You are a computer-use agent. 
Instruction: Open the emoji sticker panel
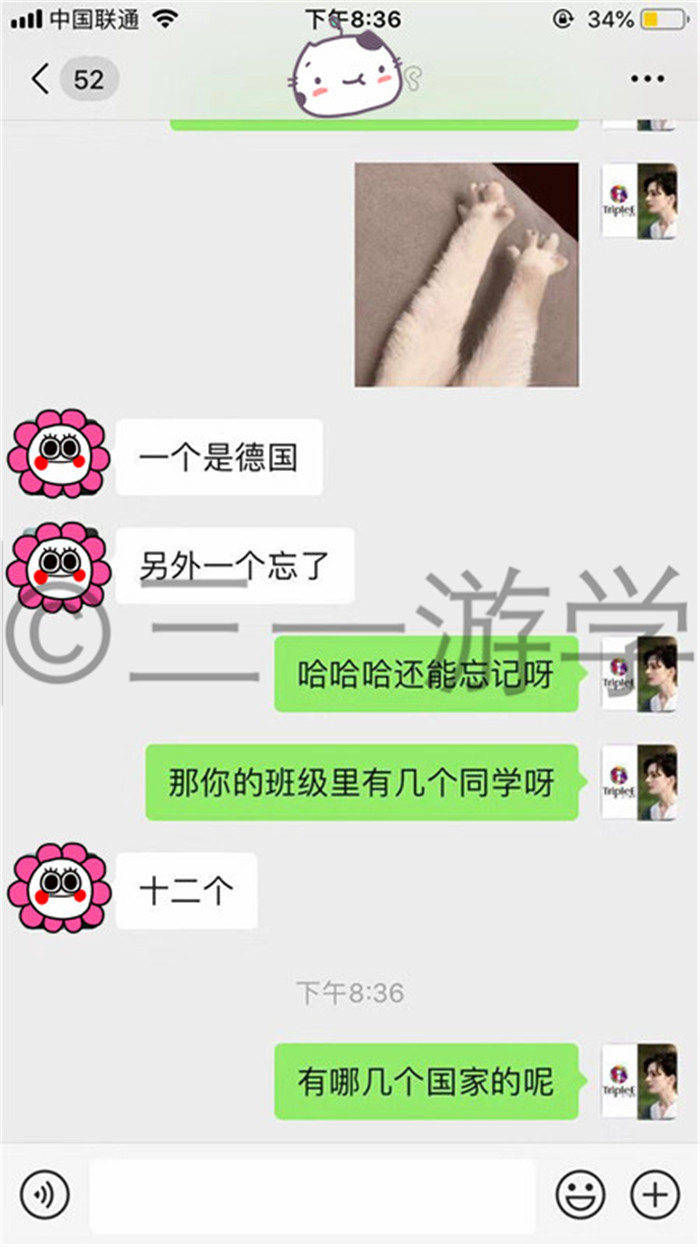581,1194
